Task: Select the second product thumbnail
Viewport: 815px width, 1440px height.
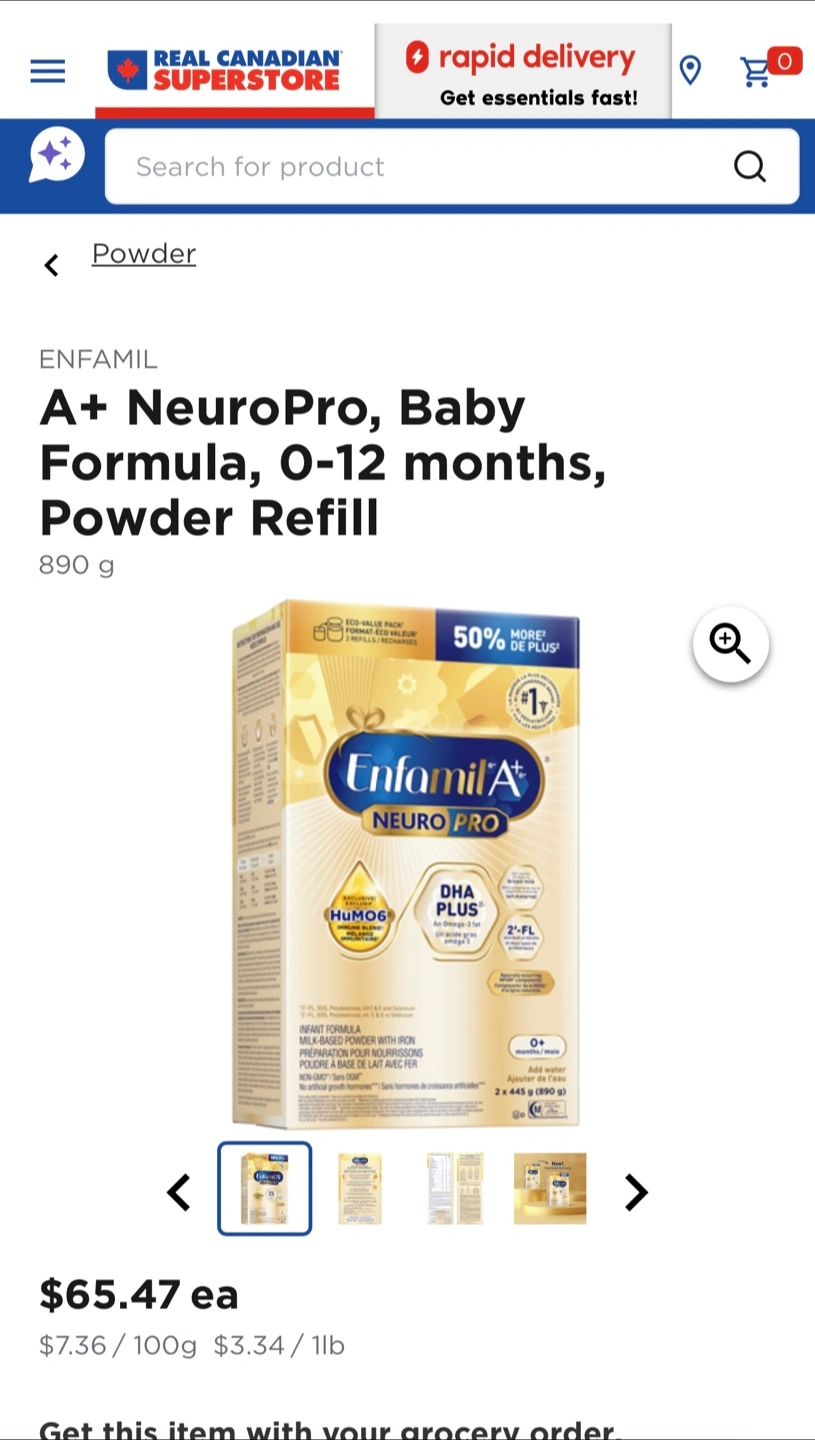Action: point(360,1189)
